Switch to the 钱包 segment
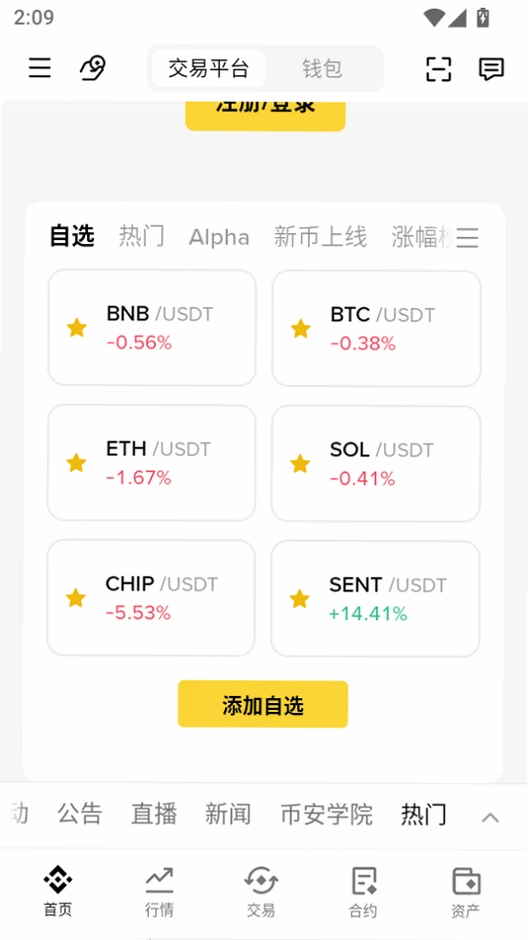 click(x=322, y=68)
